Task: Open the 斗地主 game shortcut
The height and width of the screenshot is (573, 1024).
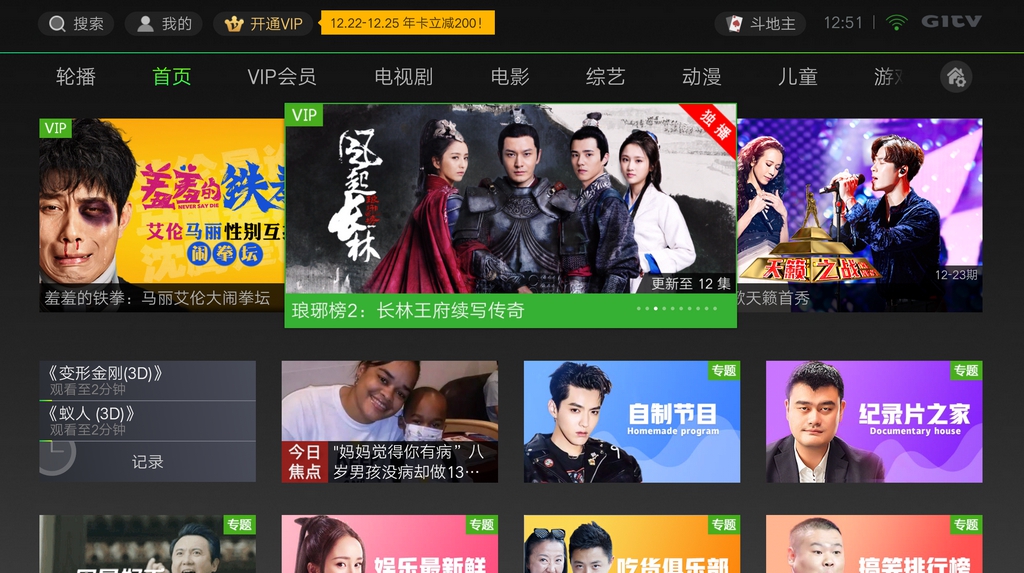Action: tap(761, 23)
